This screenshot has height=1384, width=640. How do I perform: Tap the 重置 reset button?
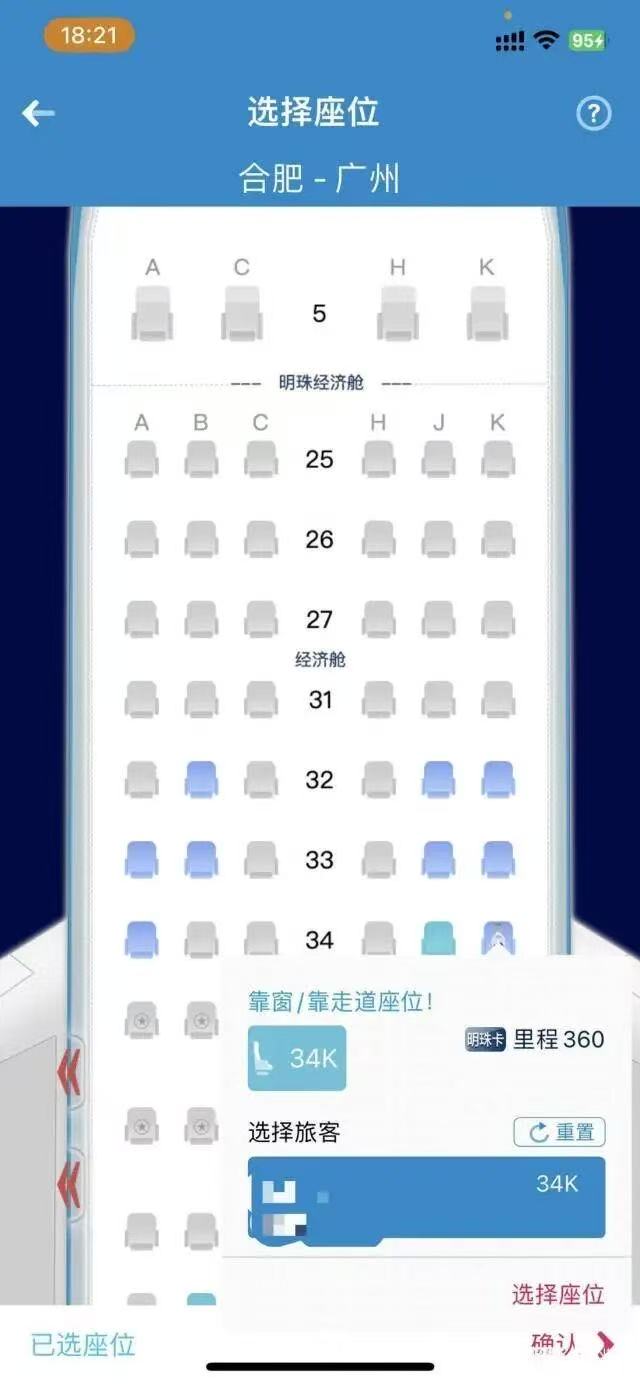pyautogui.click(x=560, y=1132)
